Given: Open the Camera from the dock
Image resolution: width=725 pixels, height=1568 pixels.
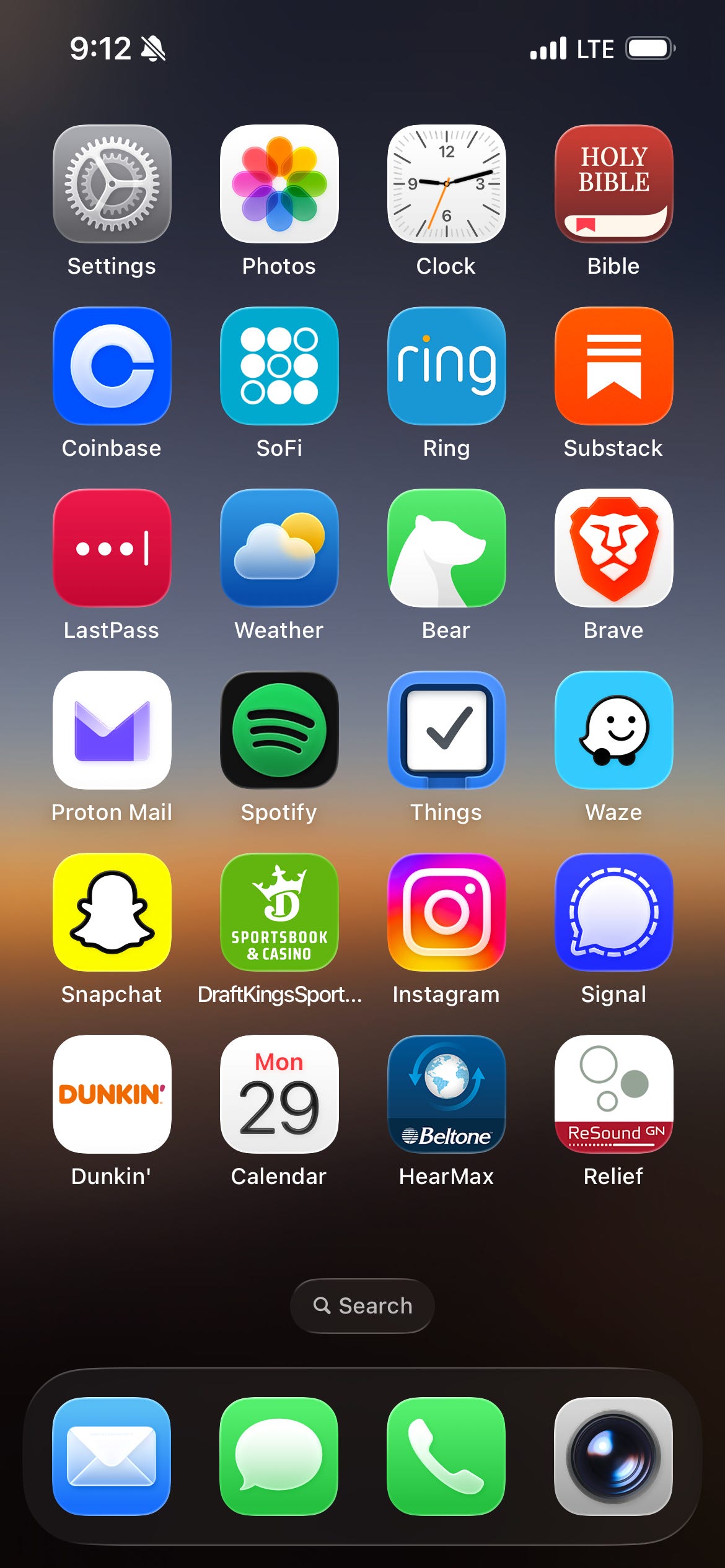Looking at the screenshot, I should pos(613,1456).
